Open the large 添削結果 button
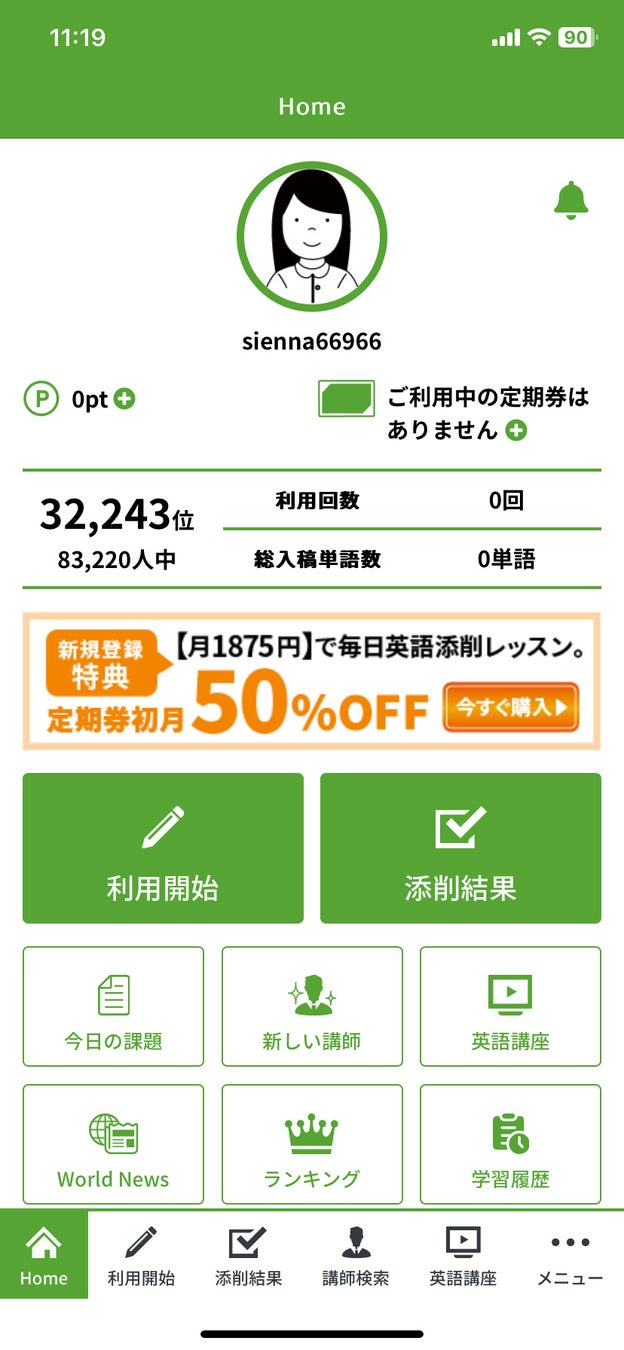The height and width of the screenshot is (1350, 624). [x=460, y=848]
